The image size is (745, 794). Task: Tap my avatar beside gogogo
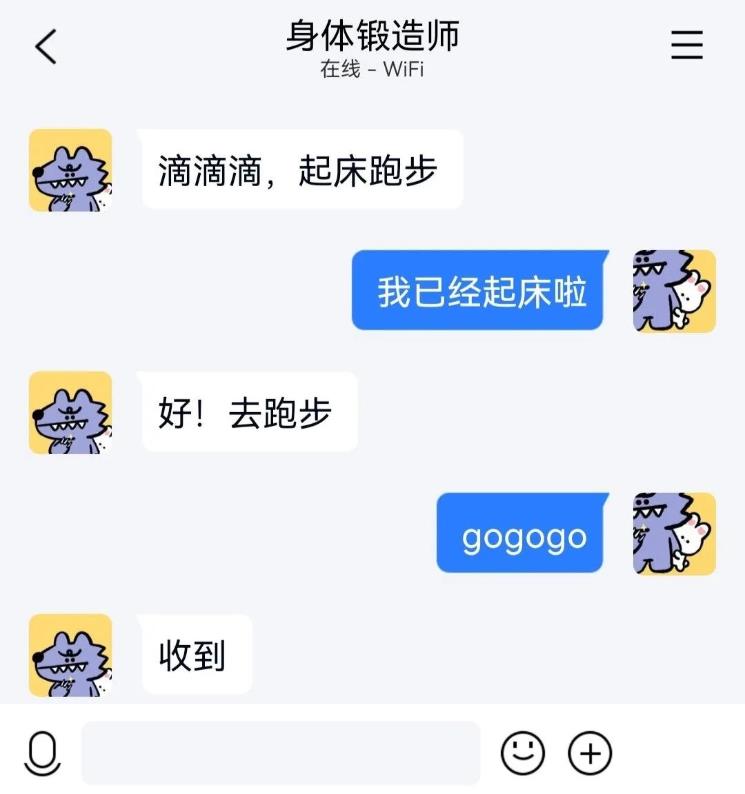point(674,533)
